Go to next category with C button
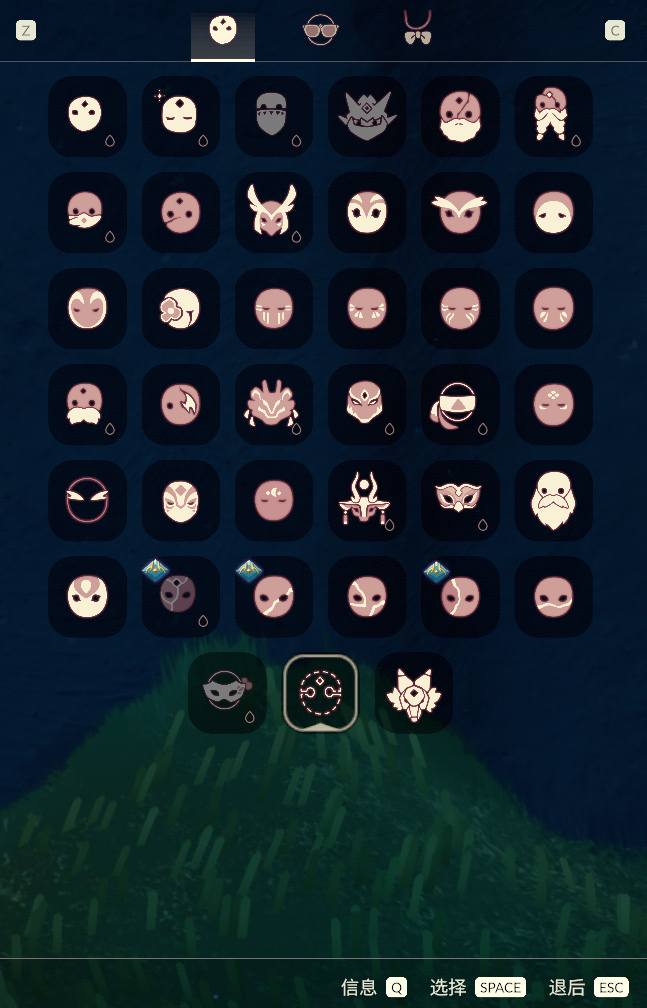This screenshot has height=1008, width=647. 615,30
